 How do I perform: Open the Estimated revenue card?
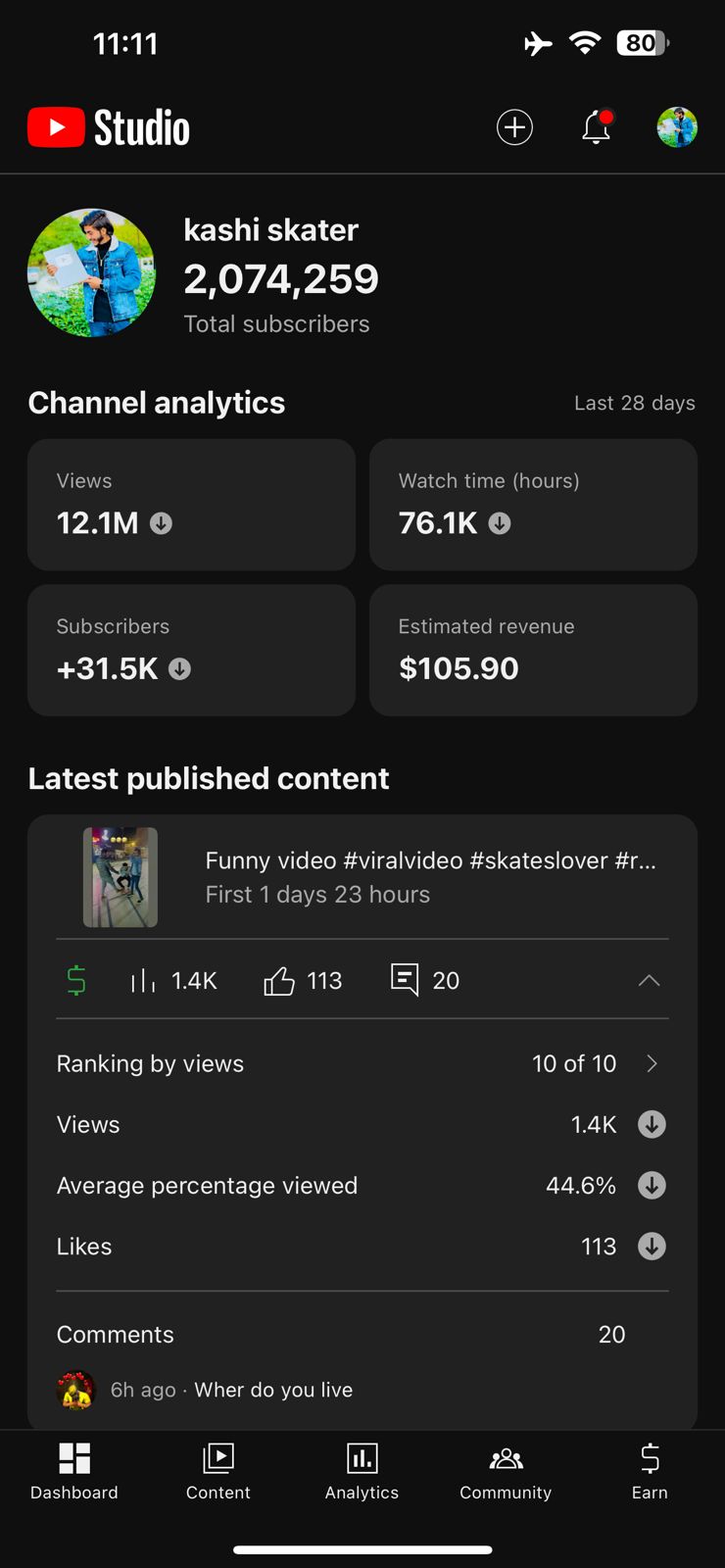[533, 650]
